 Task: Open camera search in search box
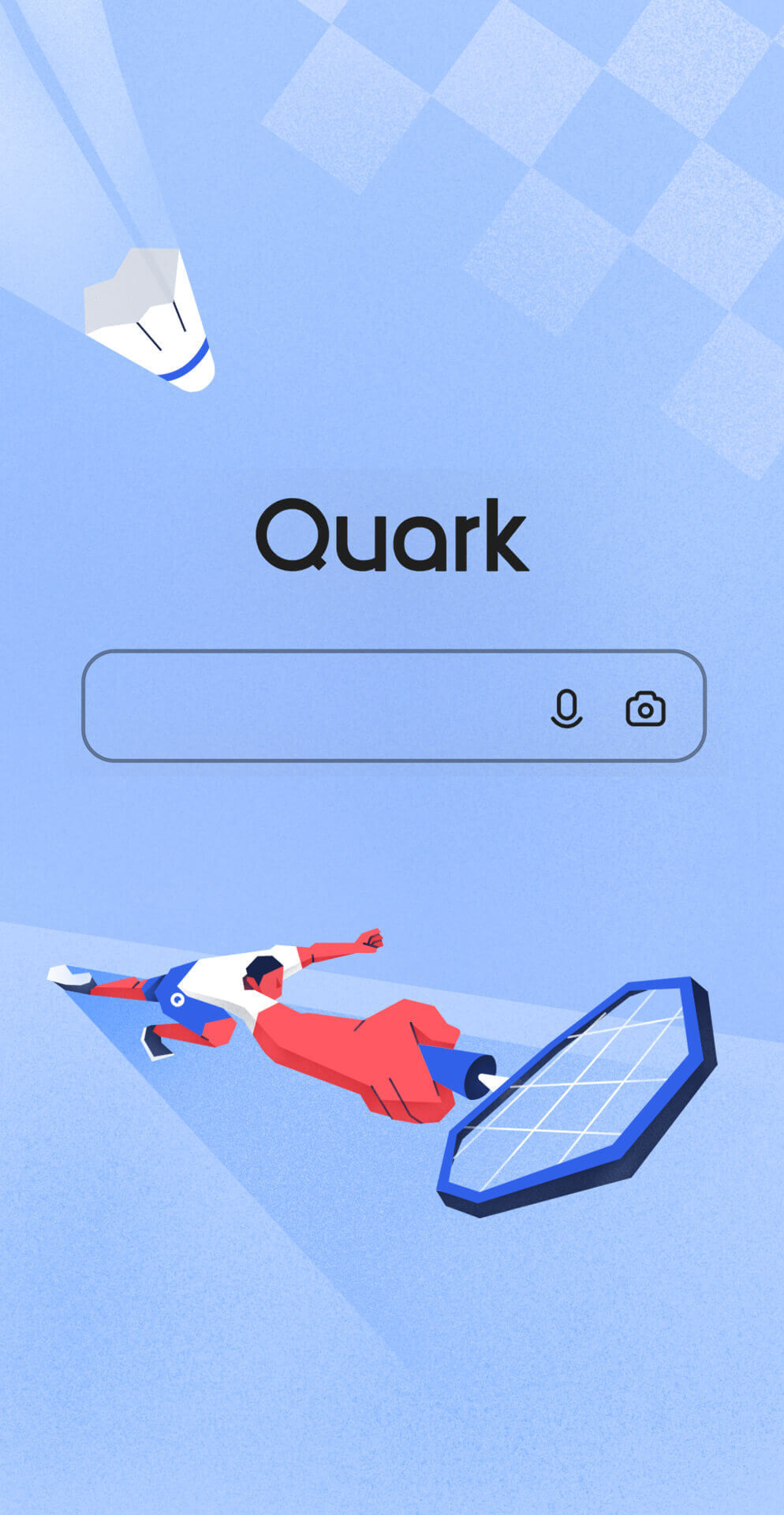click(x=645, y=709)
